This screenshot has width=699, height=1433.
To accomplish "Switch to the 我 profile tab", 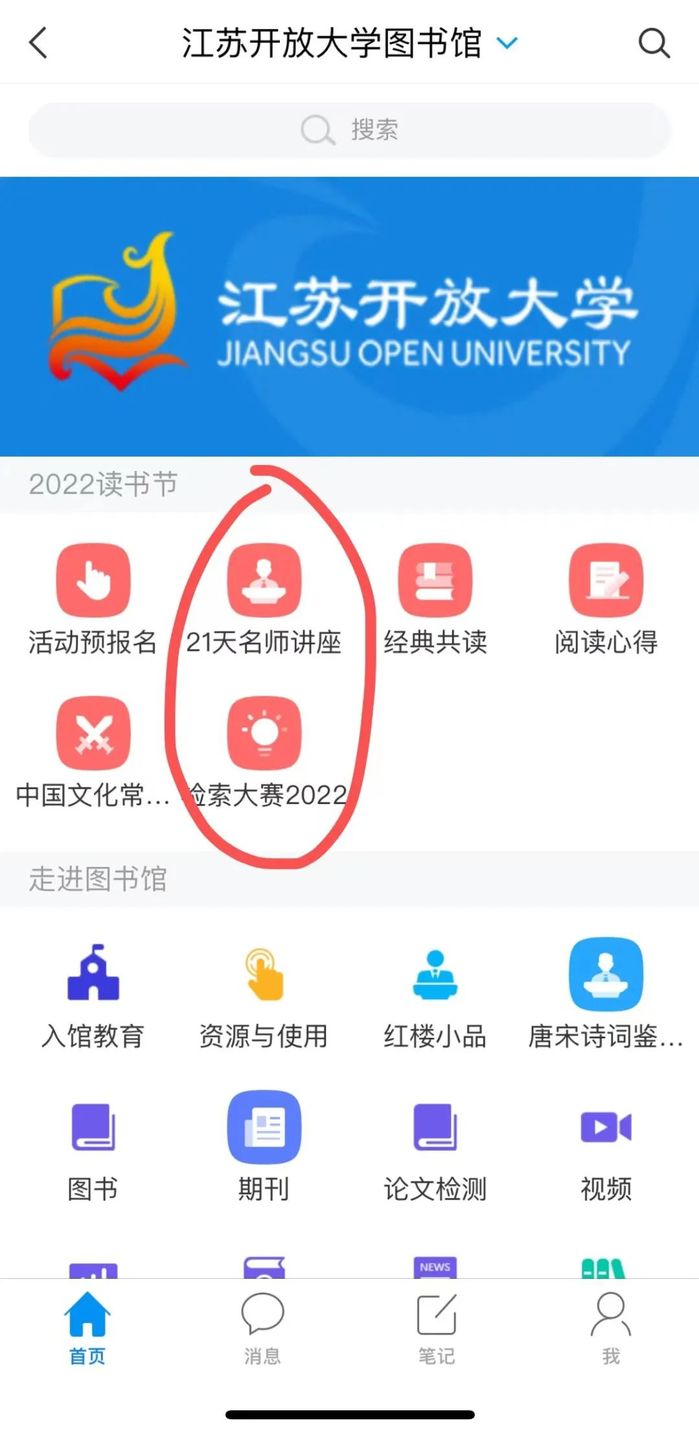I will point(610,1328).
